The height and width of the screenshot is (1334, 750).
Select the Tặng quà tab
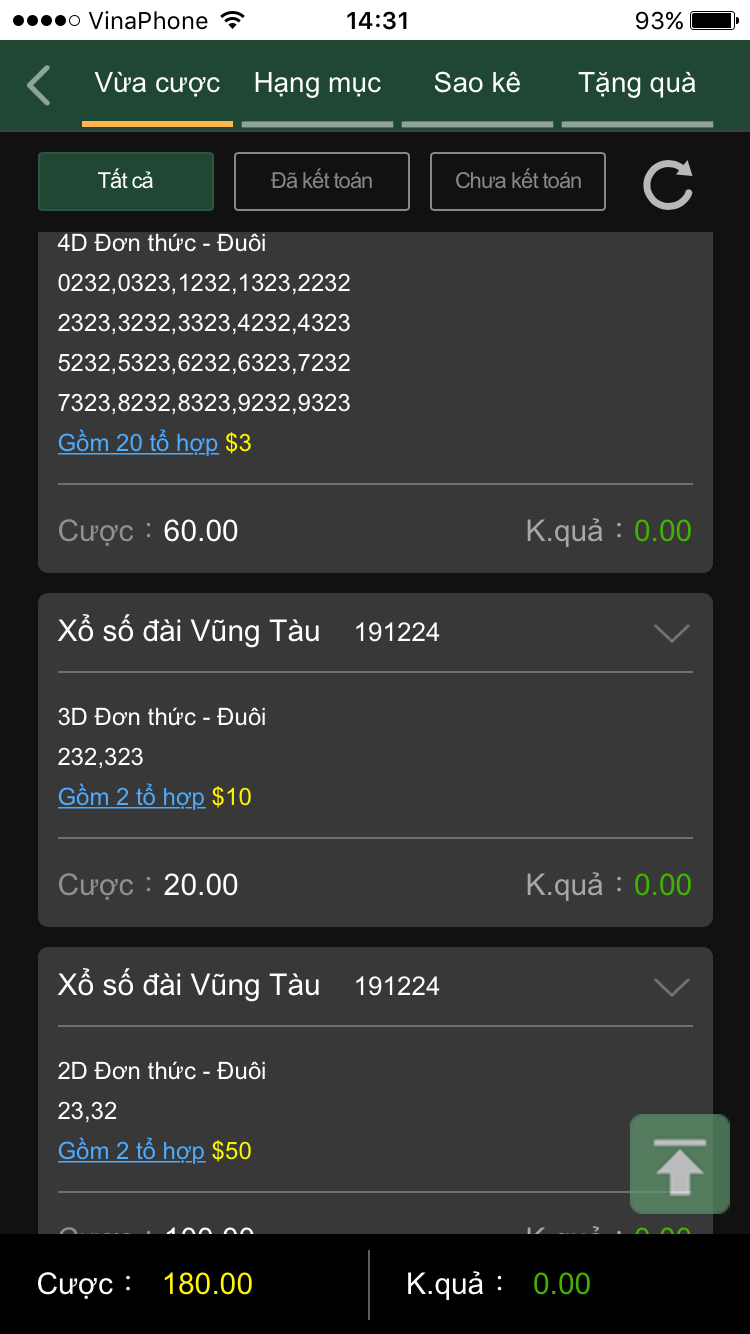(x=637, y=84)
